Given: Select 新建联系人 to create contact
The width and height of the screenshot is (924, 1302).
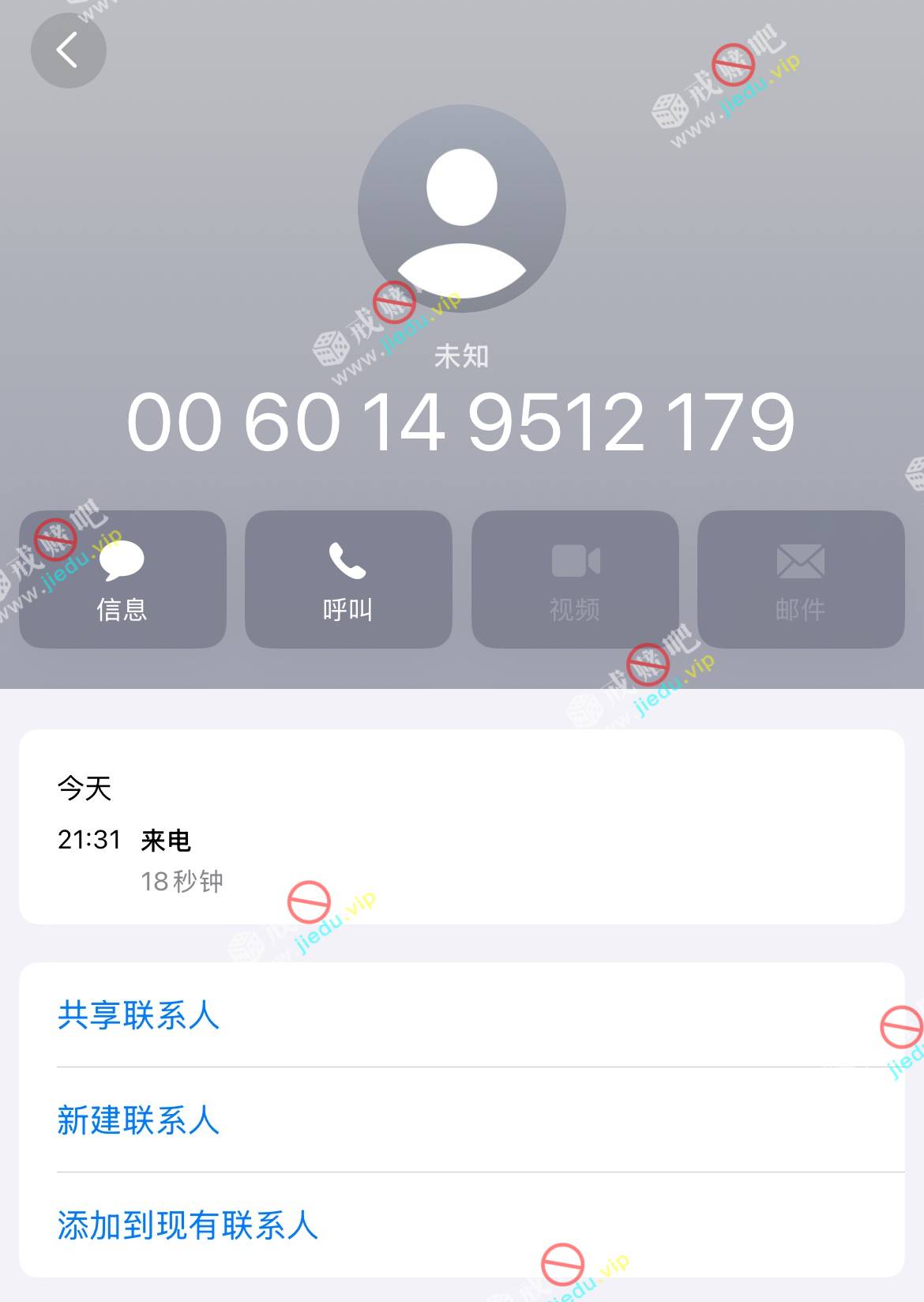Looking at the screenshot, I should tap(139, 1120).
